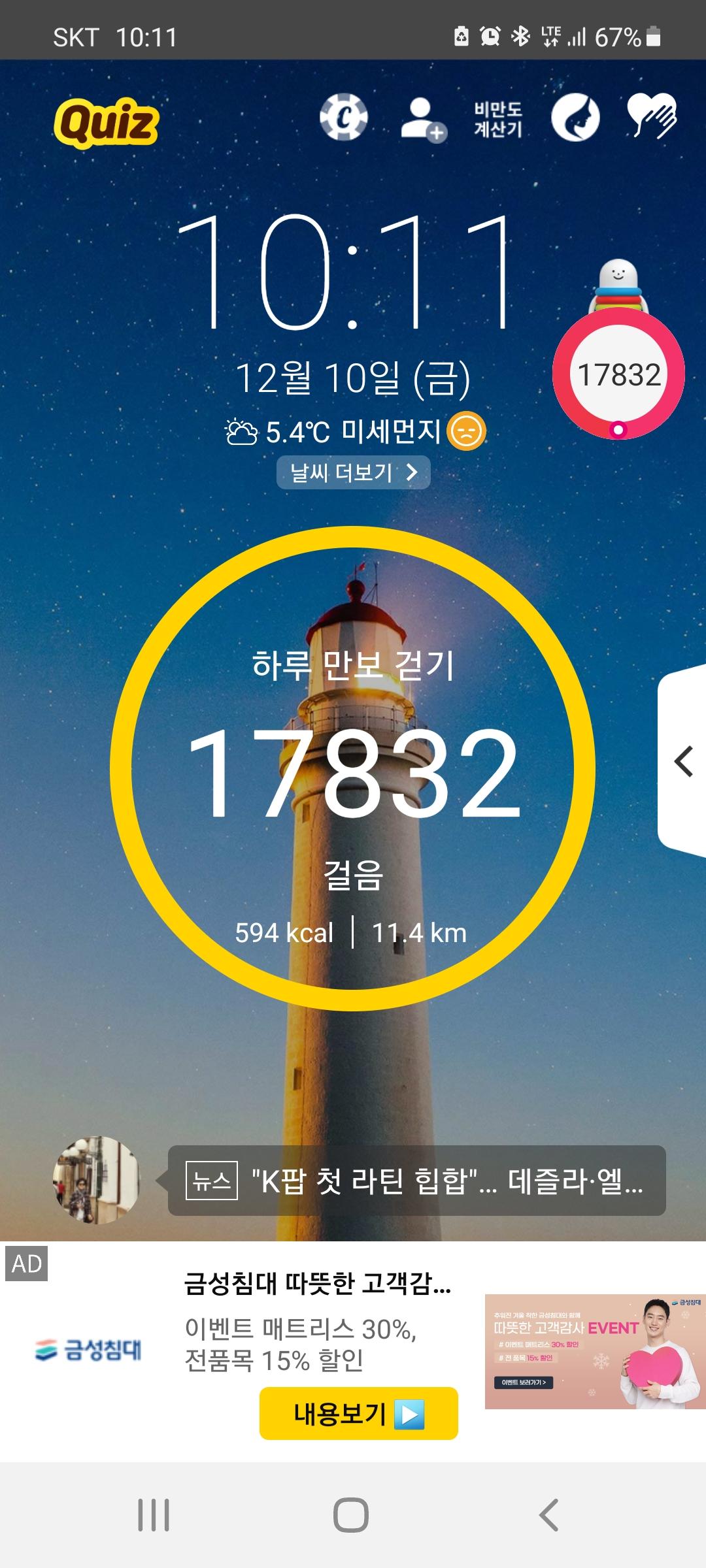Viewport: 706px width, 1568px height.
Task: Open 날씨 더보기 for more weather
Action: (x=353, y=472)
